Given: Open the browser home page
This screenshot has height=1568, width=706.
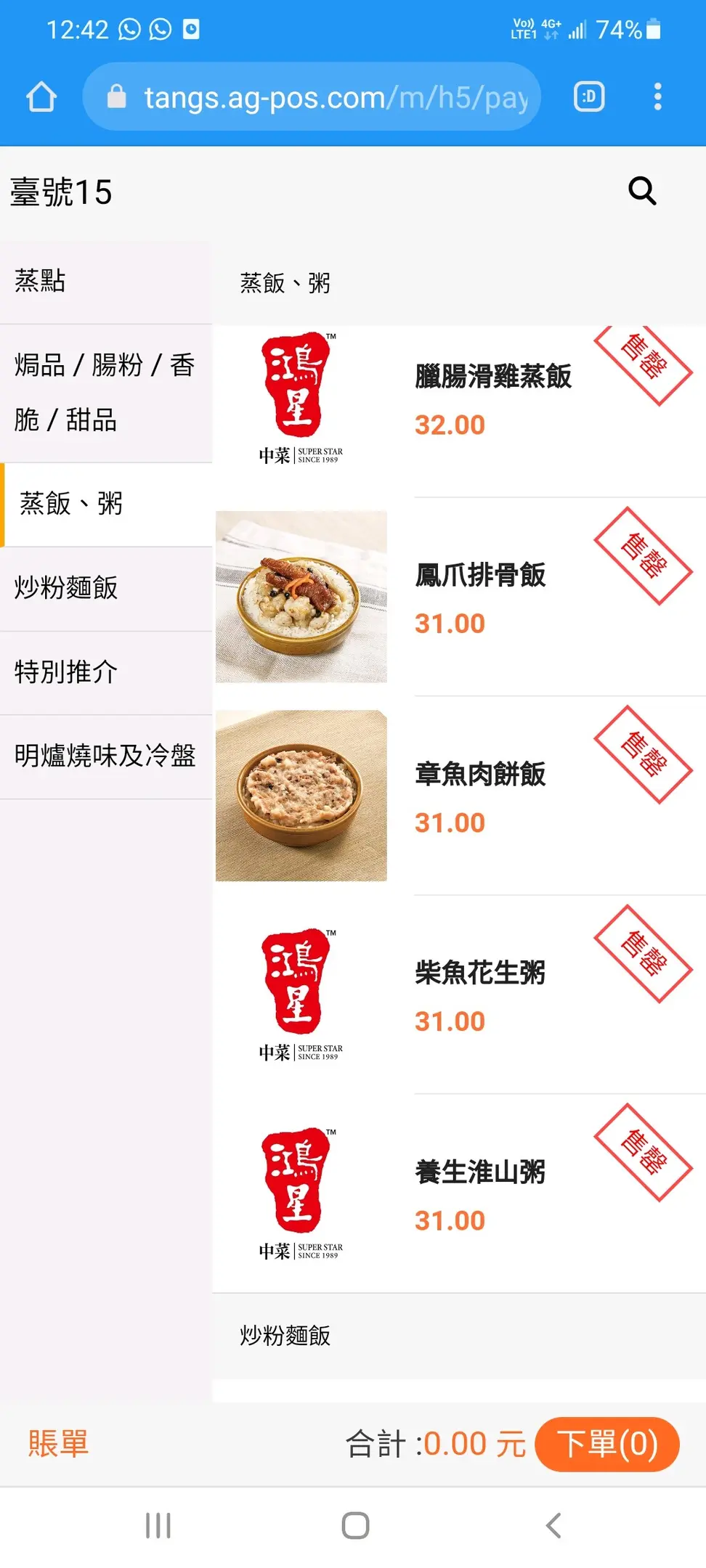Looking at the screenshot, I should coord(41,97).
